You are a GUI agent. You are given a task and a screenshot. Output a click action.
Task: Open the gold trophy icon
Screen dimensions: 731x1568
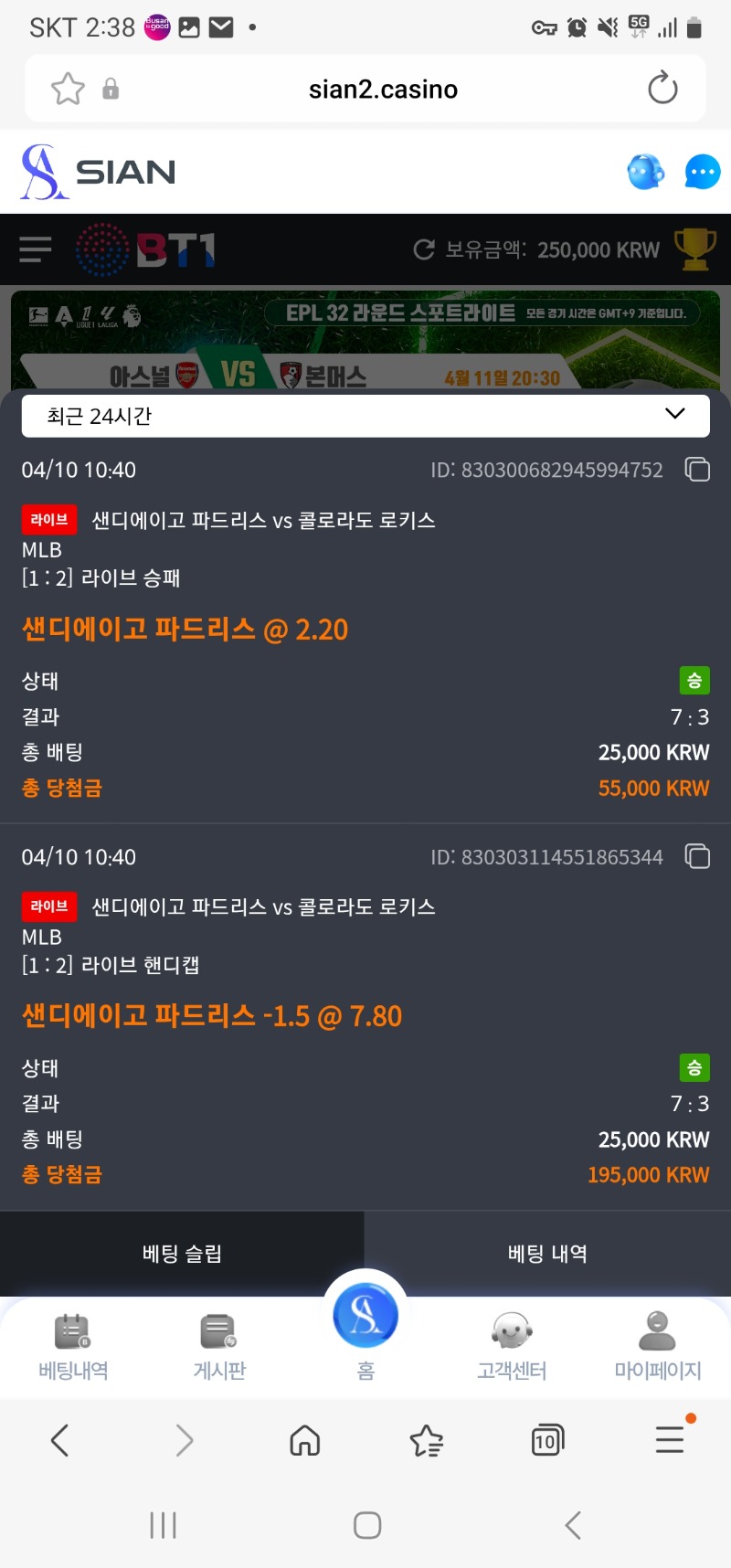pos(695,249)
